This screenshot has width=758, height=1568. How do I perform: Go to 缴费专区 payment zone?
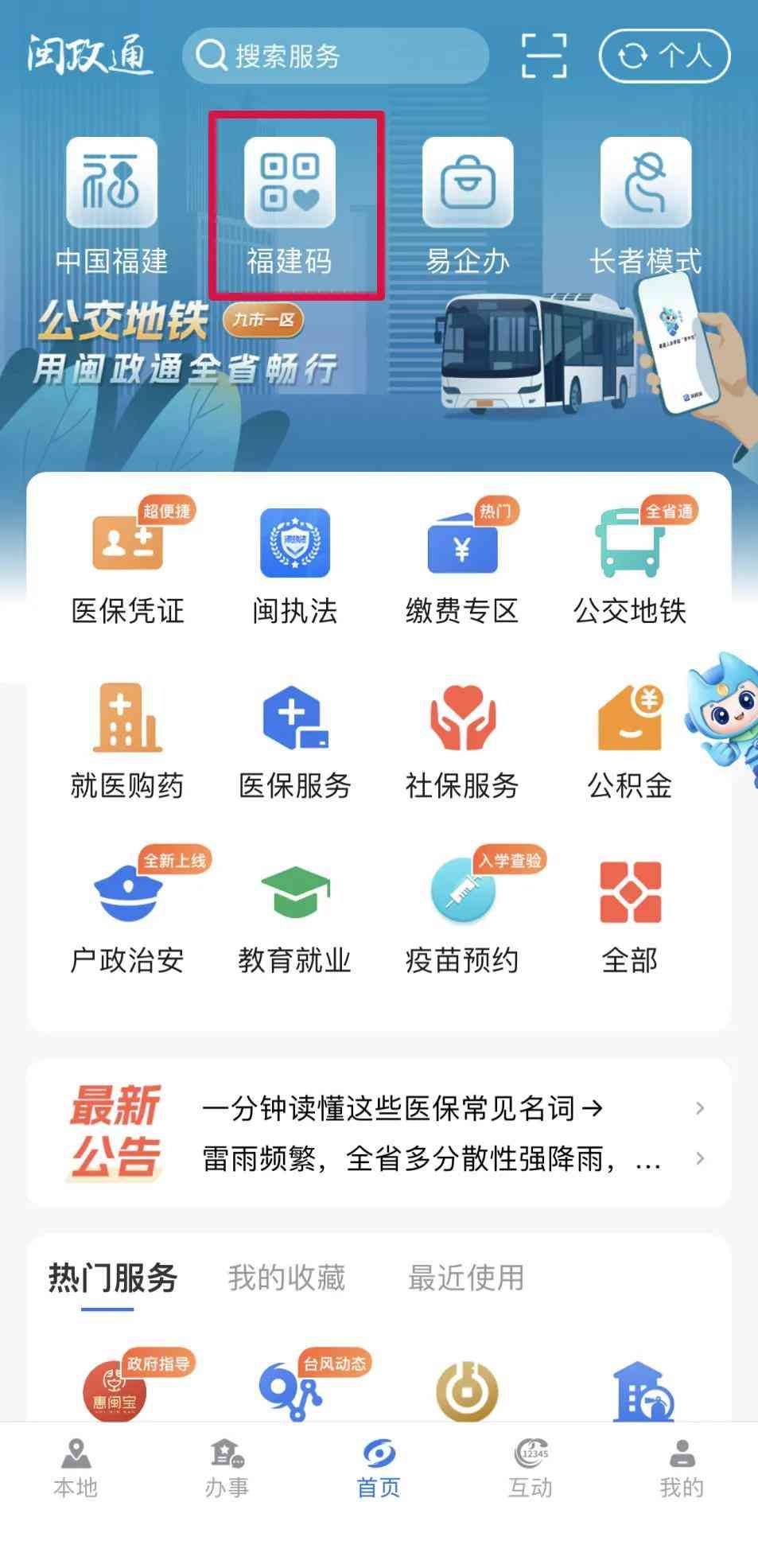tap(462, 564)
